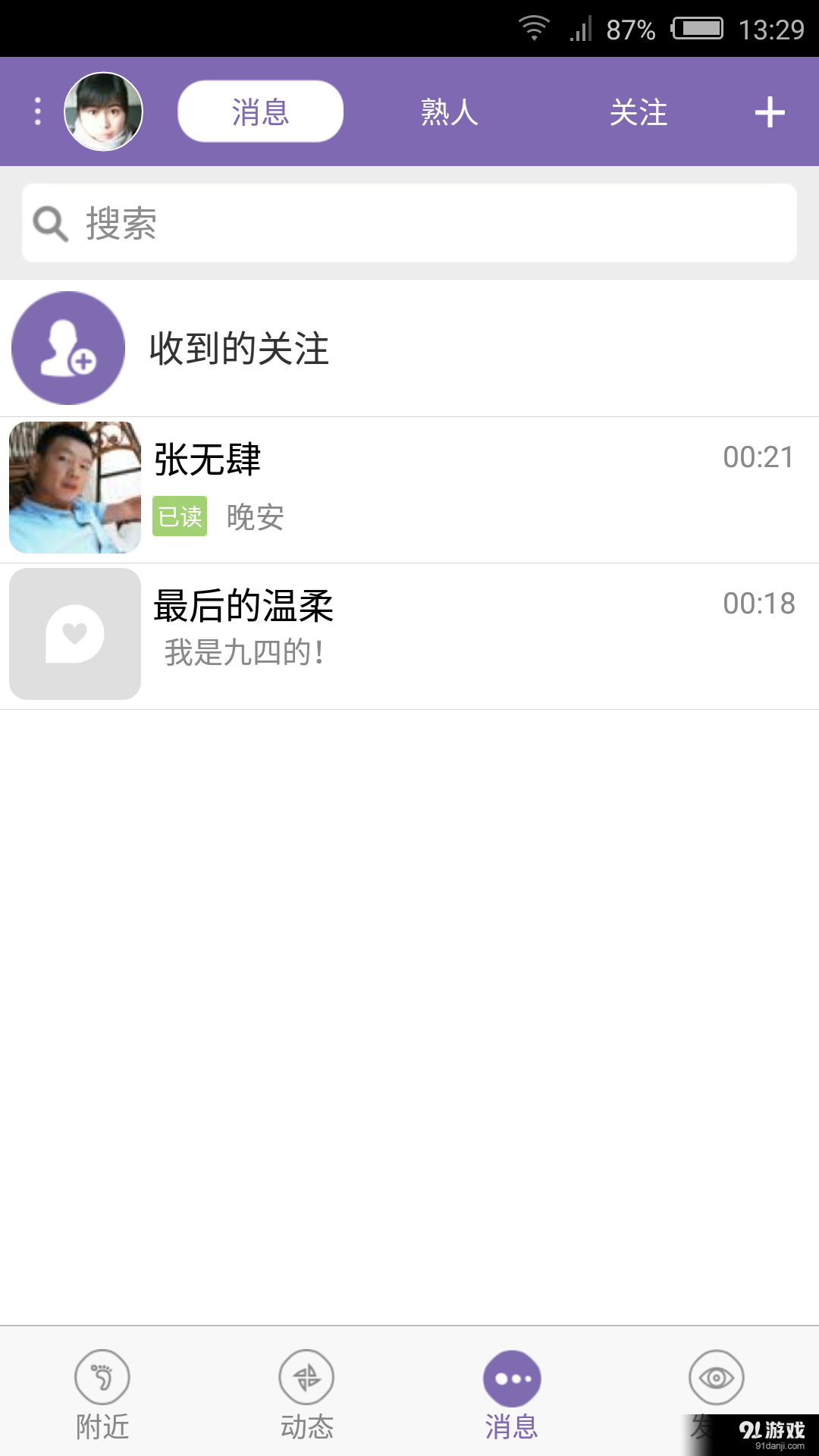Tap the heart placeholder avatar of 最后的温柔

[x=74, y=634]
